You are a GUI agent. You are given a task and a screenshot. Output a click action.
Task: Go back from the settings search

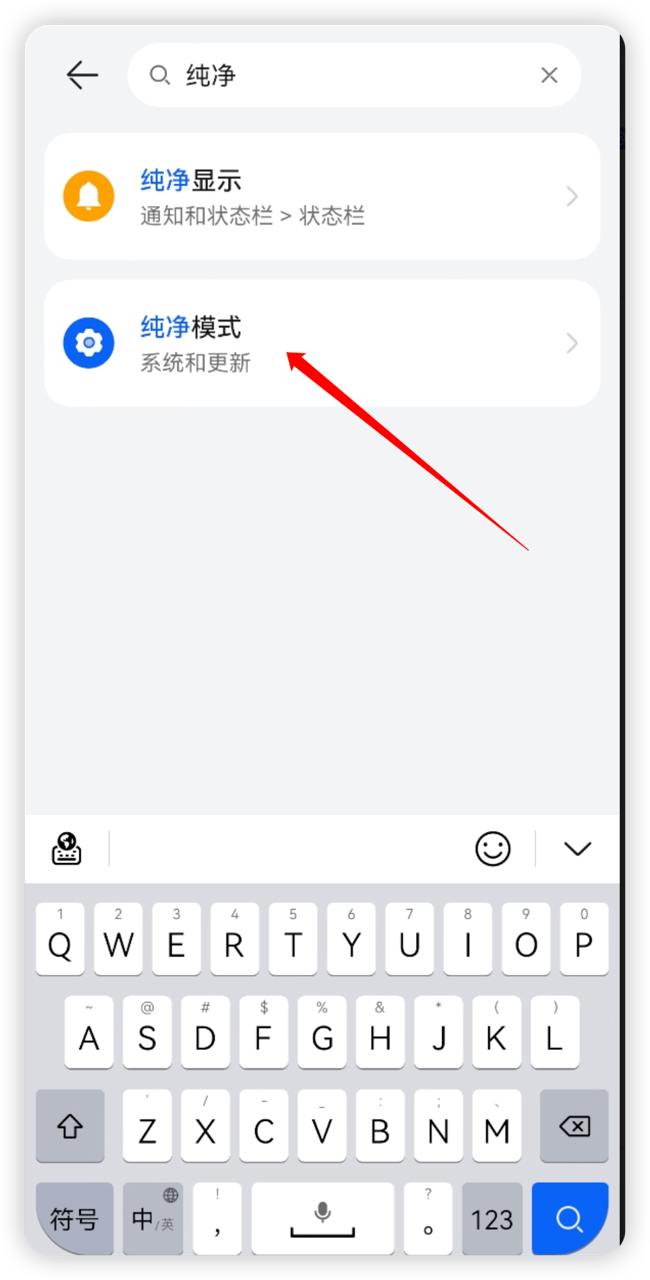[82, 75]
